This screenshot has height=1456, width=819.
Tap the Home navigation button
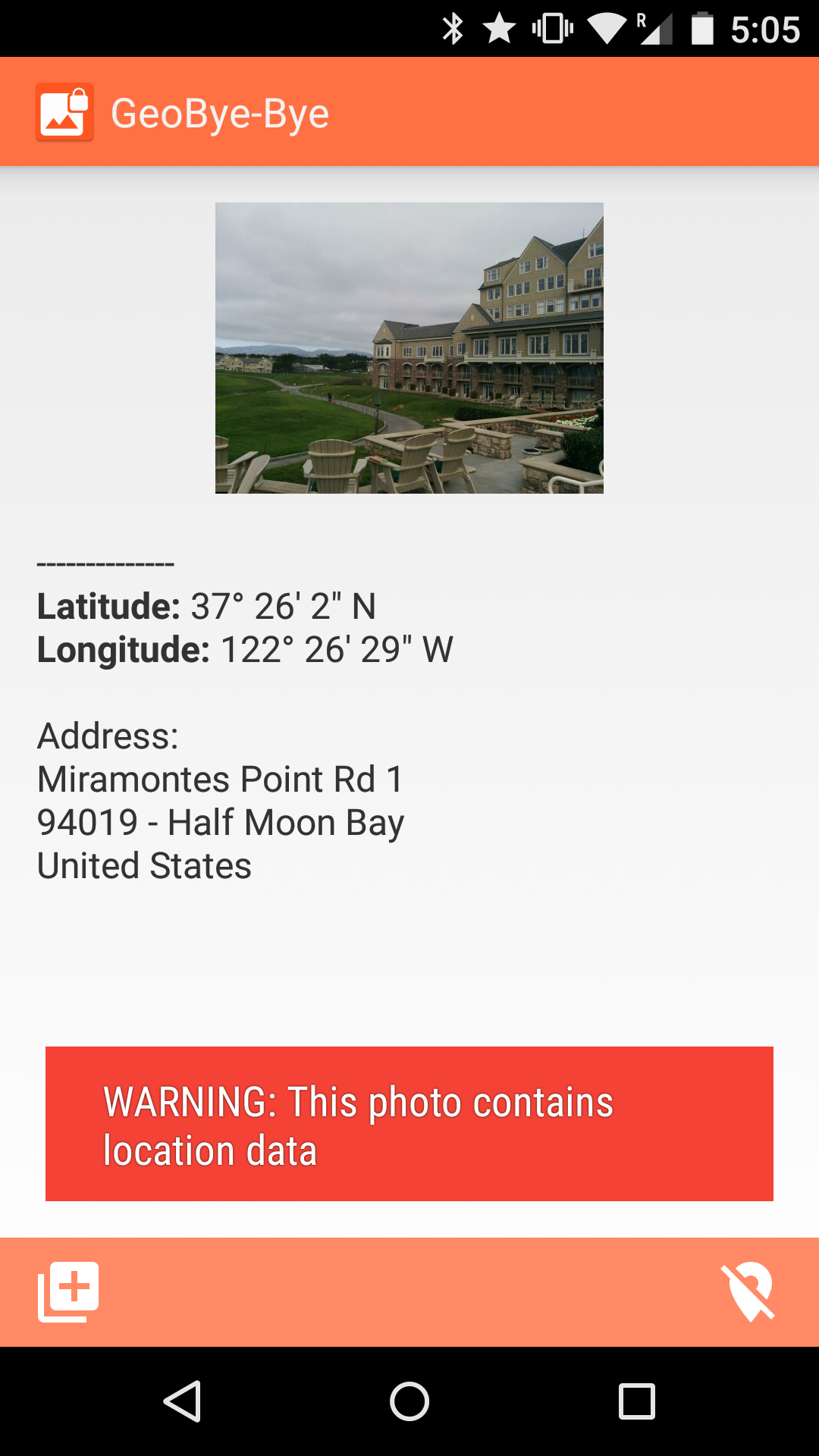click(409, 1400)
